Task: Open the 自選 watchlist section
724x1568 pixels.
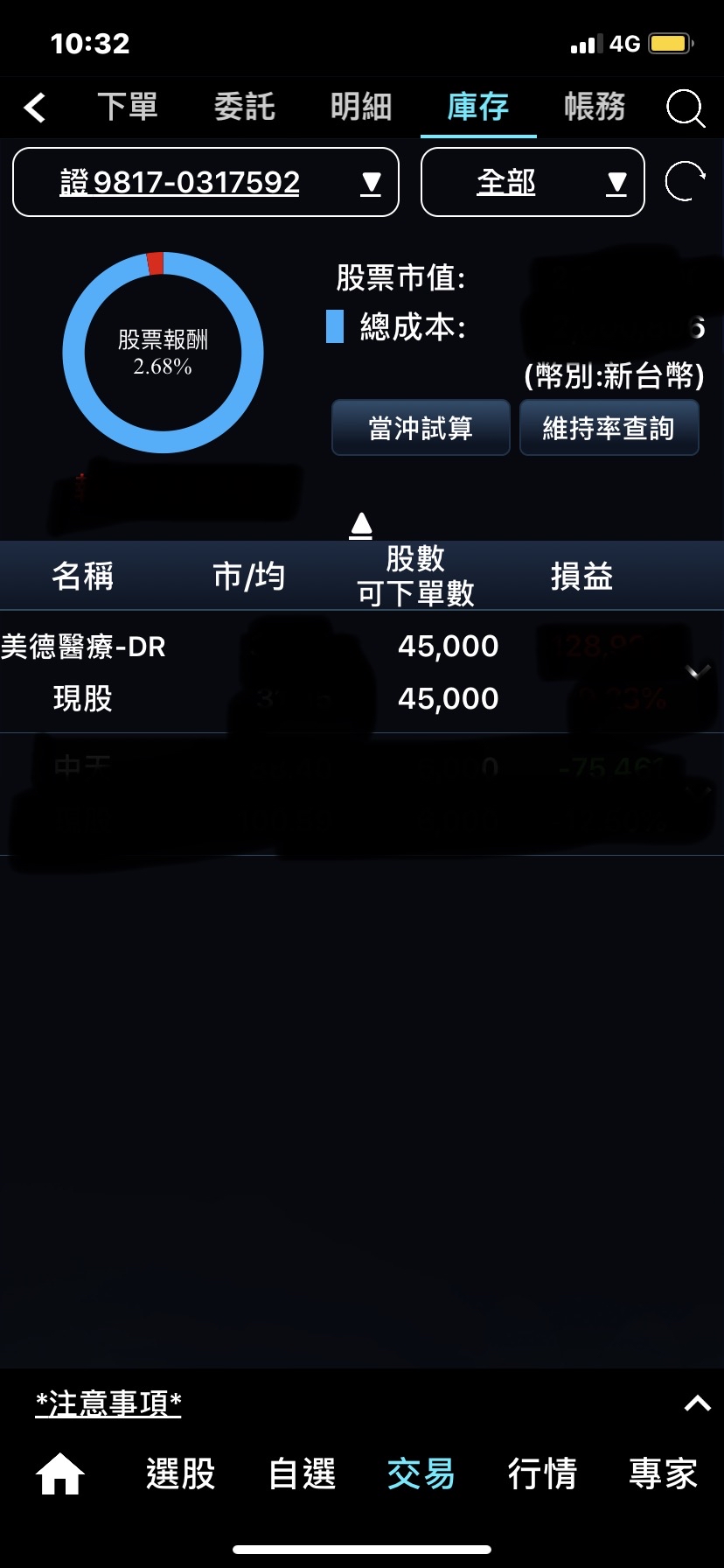Action: (x=302, y=1473)
